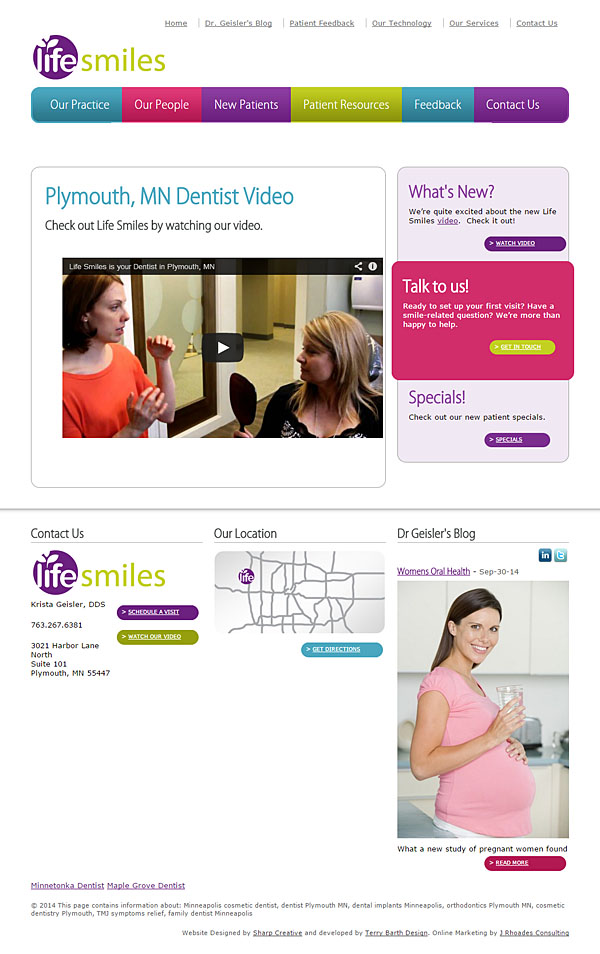Screen dimensions: 600x954
Task: Open the Womens Oral Health post
Action: pos(433,572)
